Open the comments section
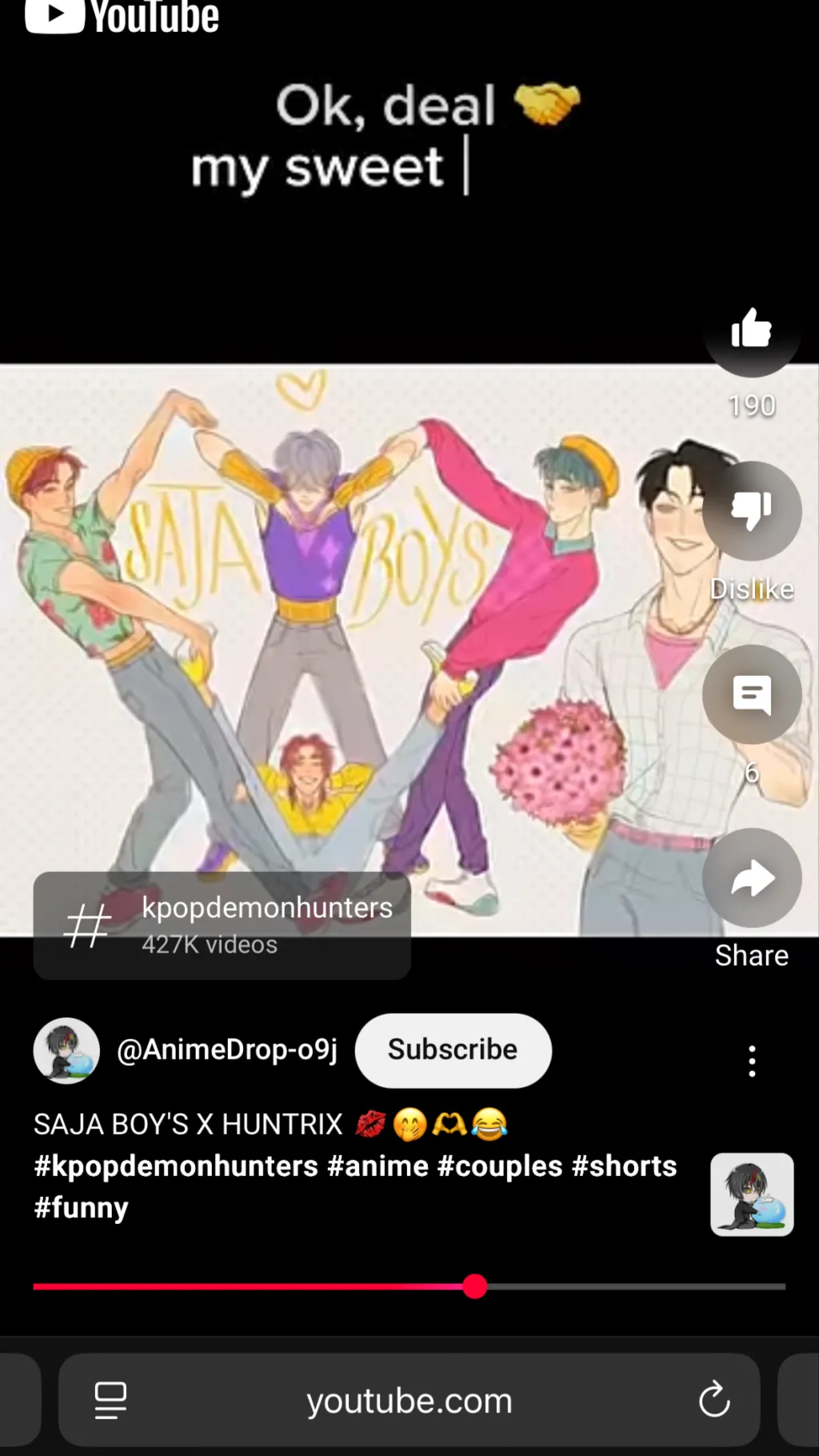Viewport: 819px width, 1456px height. [x=751, y=694]
